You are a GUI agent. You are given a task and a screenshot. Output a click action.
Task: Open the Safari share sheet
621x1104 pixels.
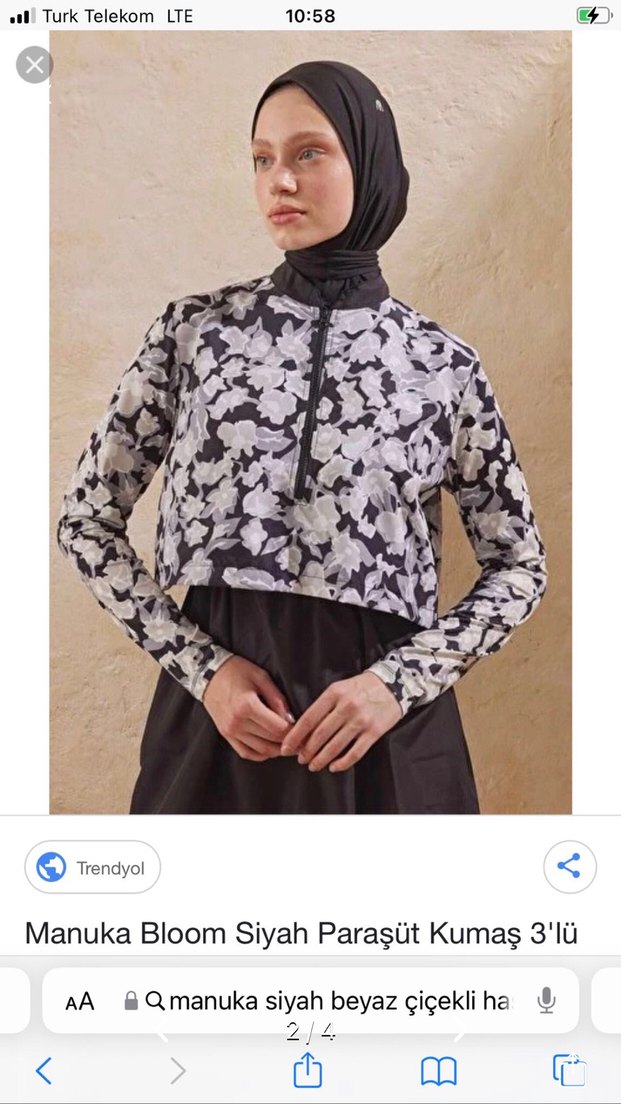click(307, 1071)
